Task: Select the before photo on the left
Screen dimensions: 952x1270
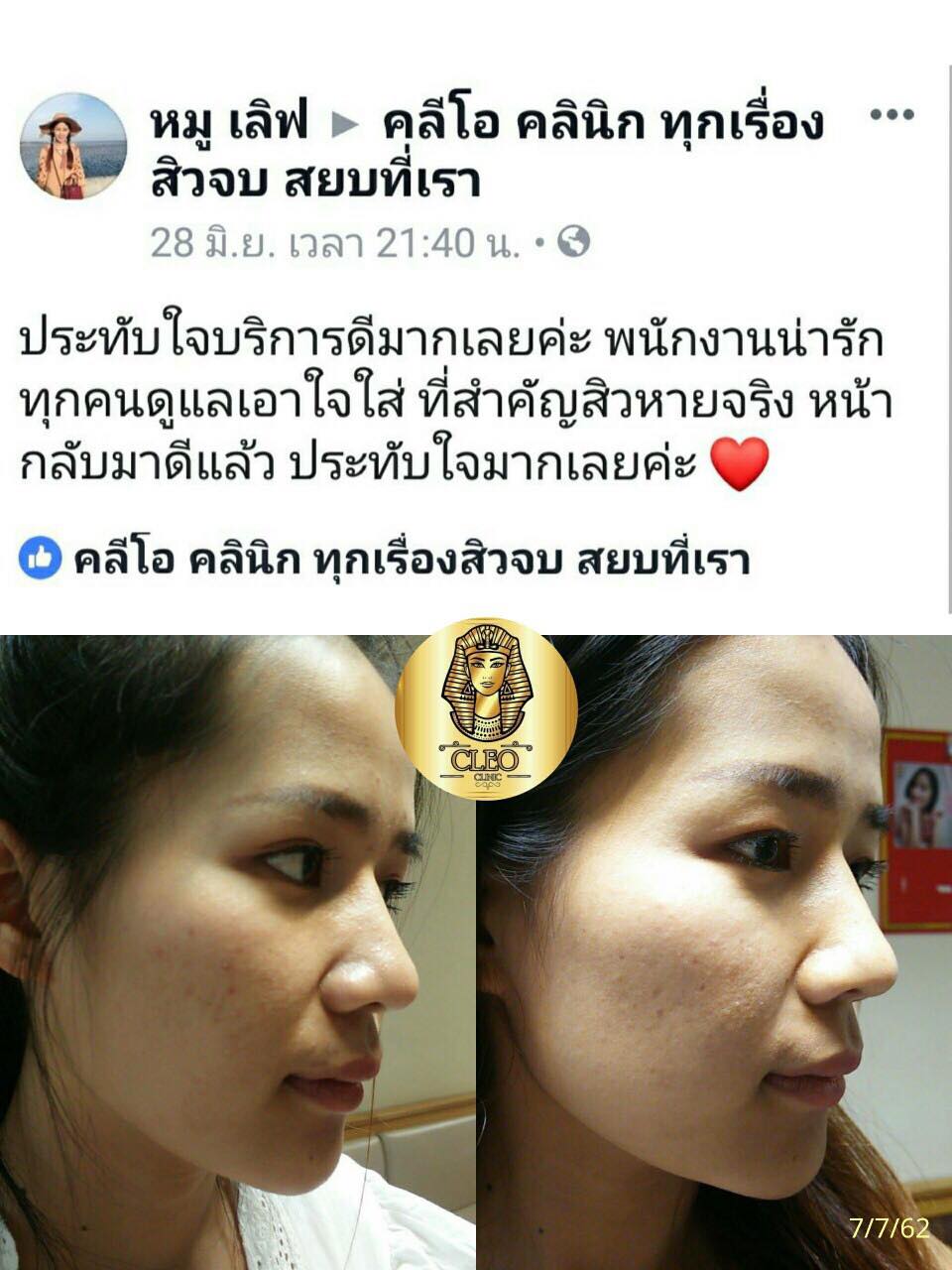Action: [238, 952]
